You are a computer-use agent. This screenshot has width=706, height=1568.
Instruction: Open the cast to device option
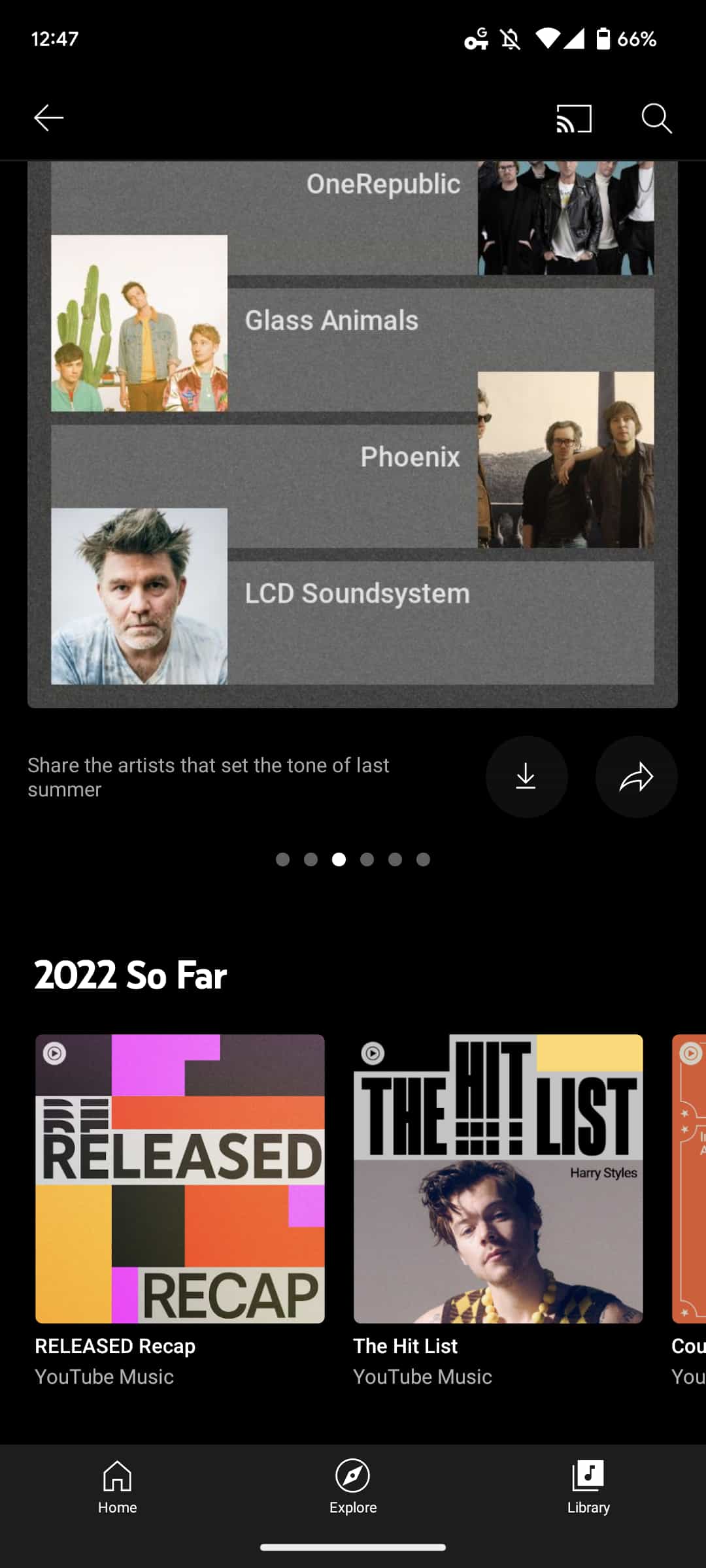[x=573, y=118]
